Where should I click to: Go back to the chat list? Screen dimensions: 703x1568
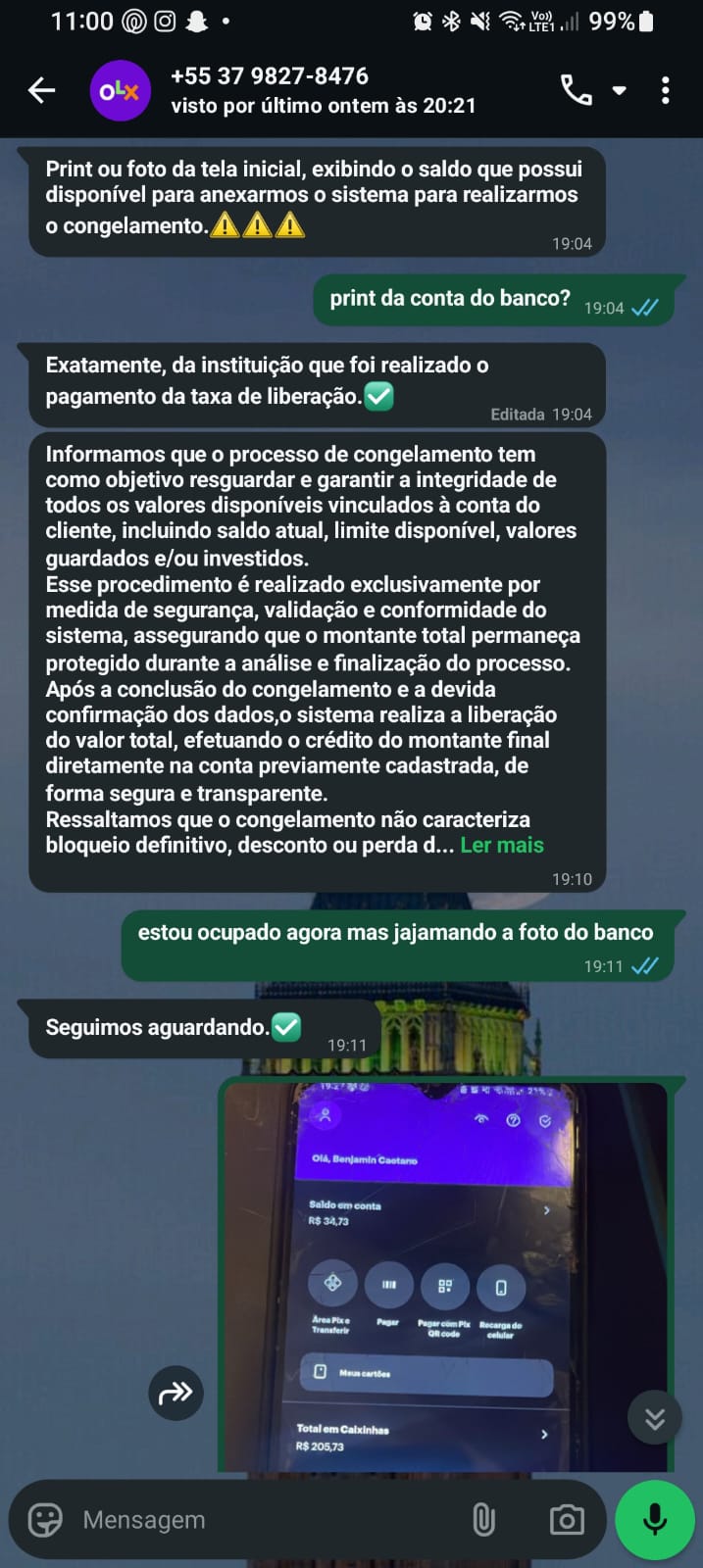click(41, 91)
